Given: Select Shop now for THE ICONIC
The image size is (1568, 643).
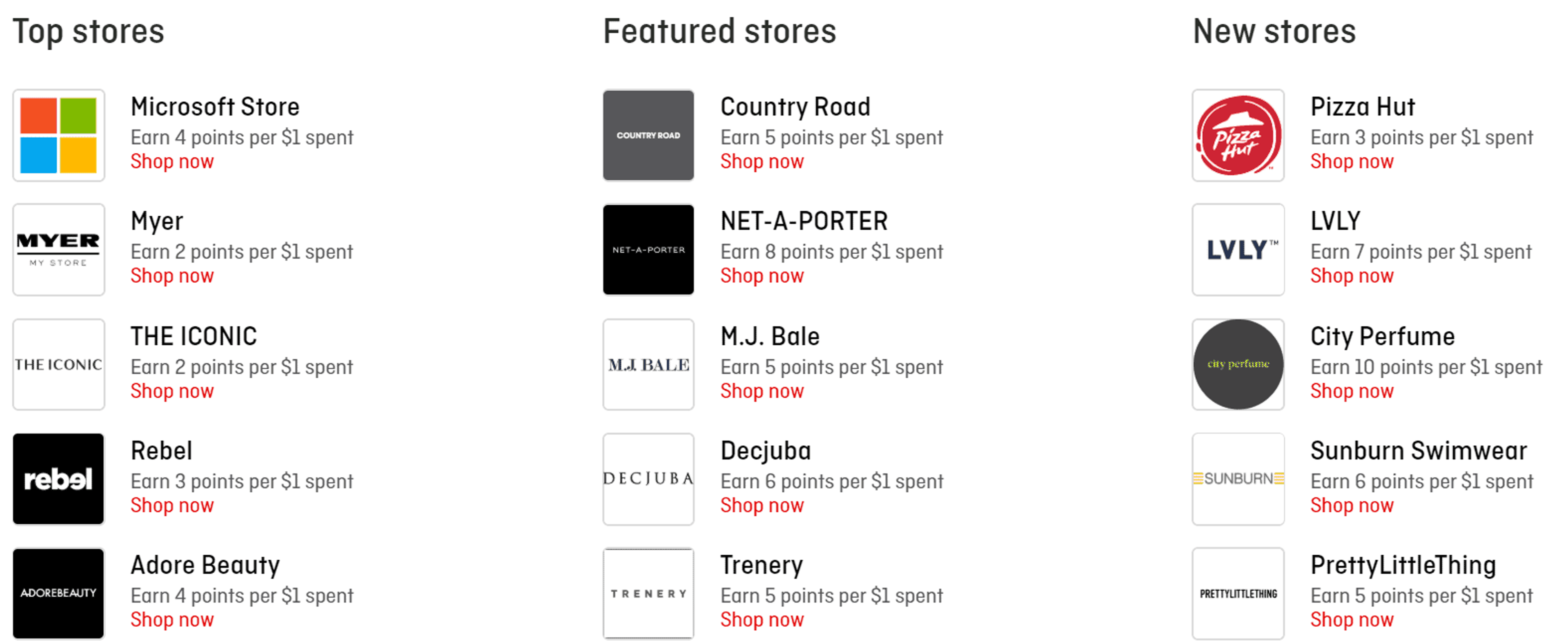Looking at the screenshot, I should coord(171,391).
